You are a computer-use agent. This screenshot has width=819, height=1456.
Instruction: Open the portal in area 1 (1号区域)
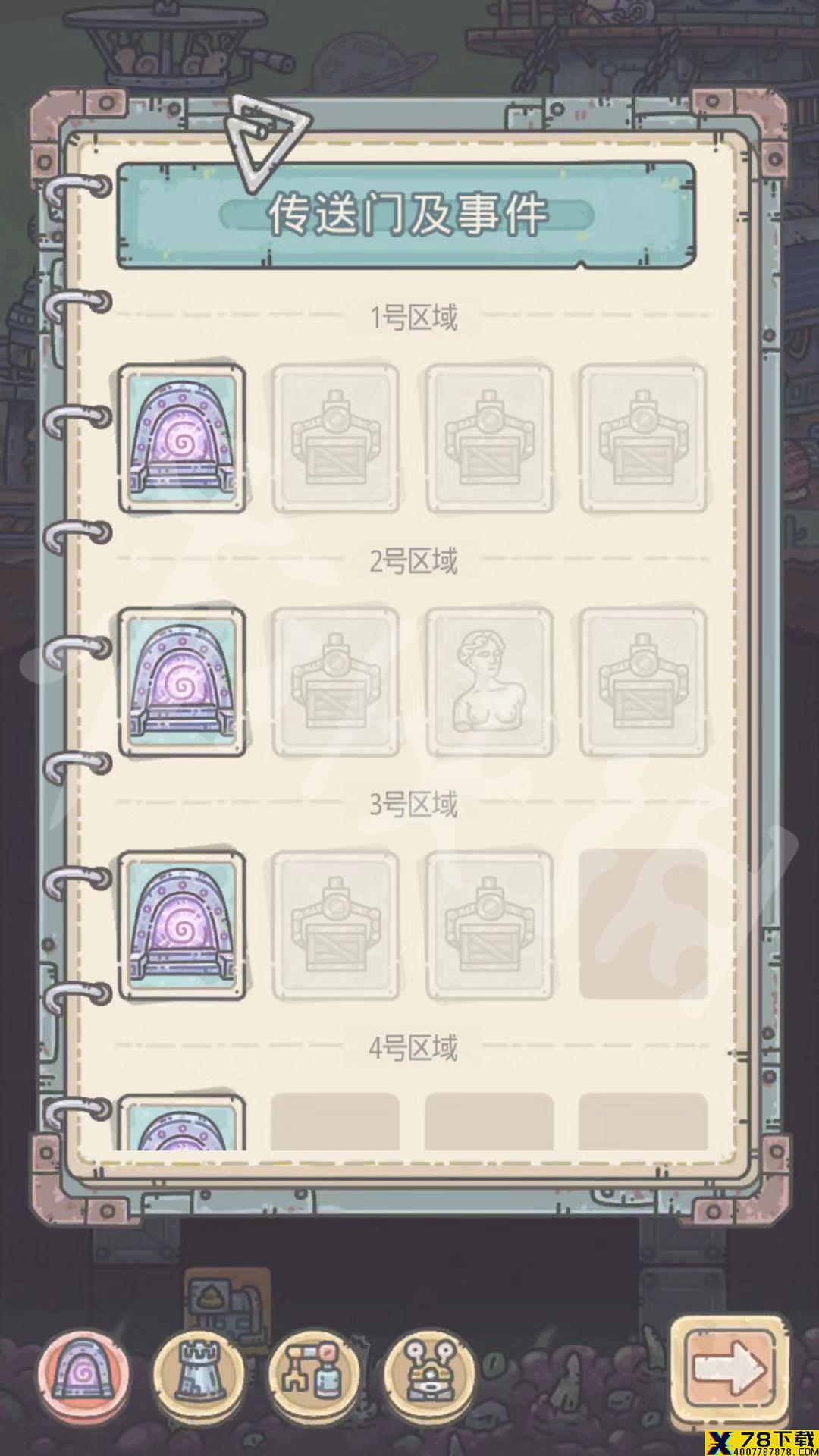coord(182,439)
